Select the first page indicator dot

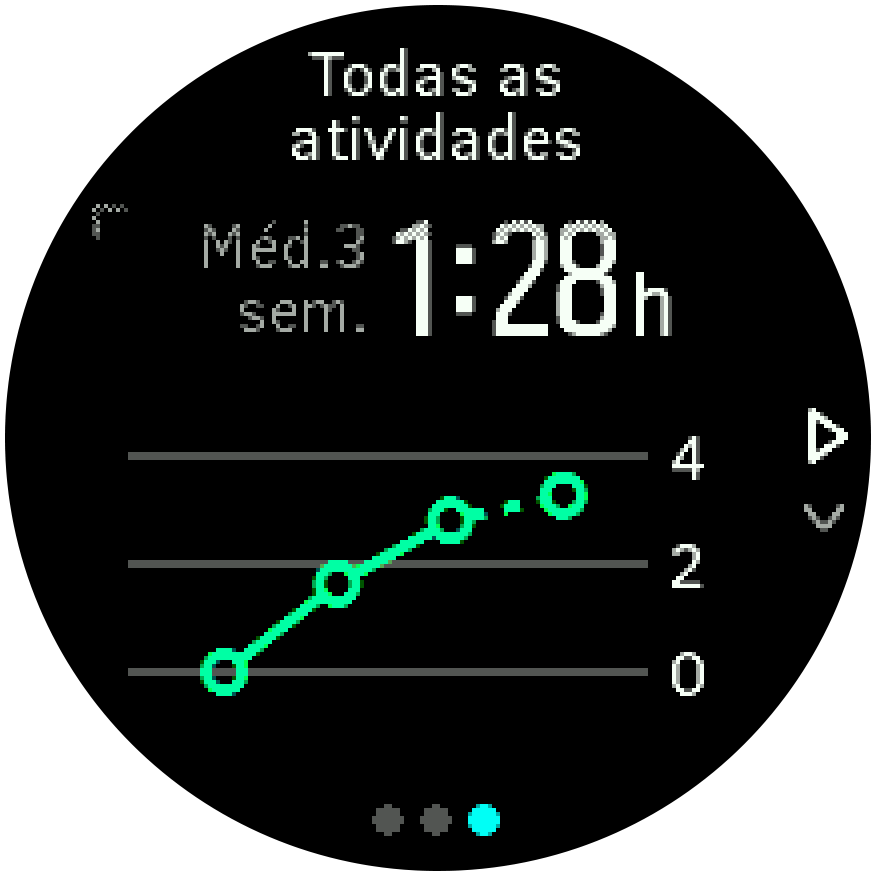coord(388,821)
